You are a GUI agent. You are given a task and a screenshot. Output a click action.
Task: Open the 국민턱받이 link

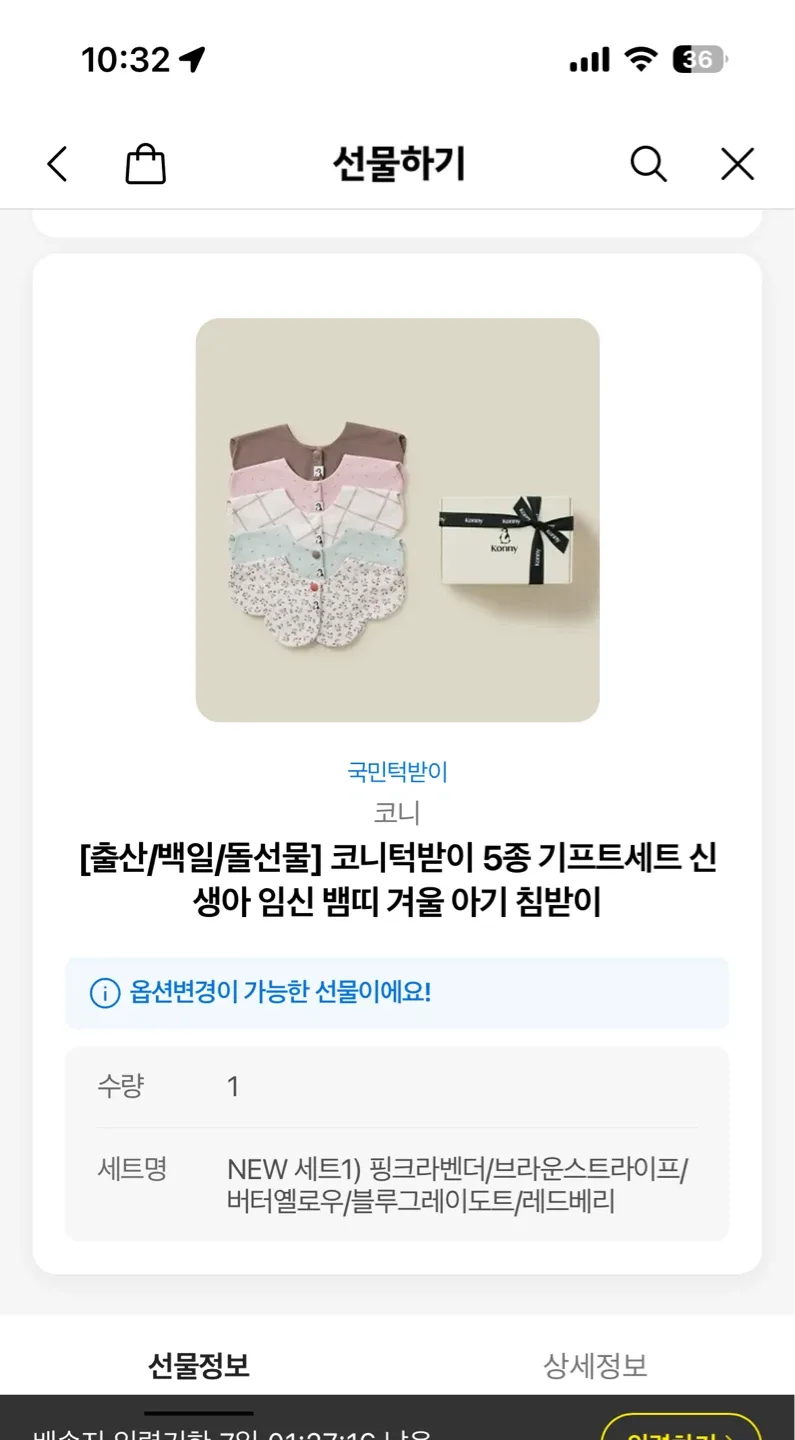[x=397, y=771]
